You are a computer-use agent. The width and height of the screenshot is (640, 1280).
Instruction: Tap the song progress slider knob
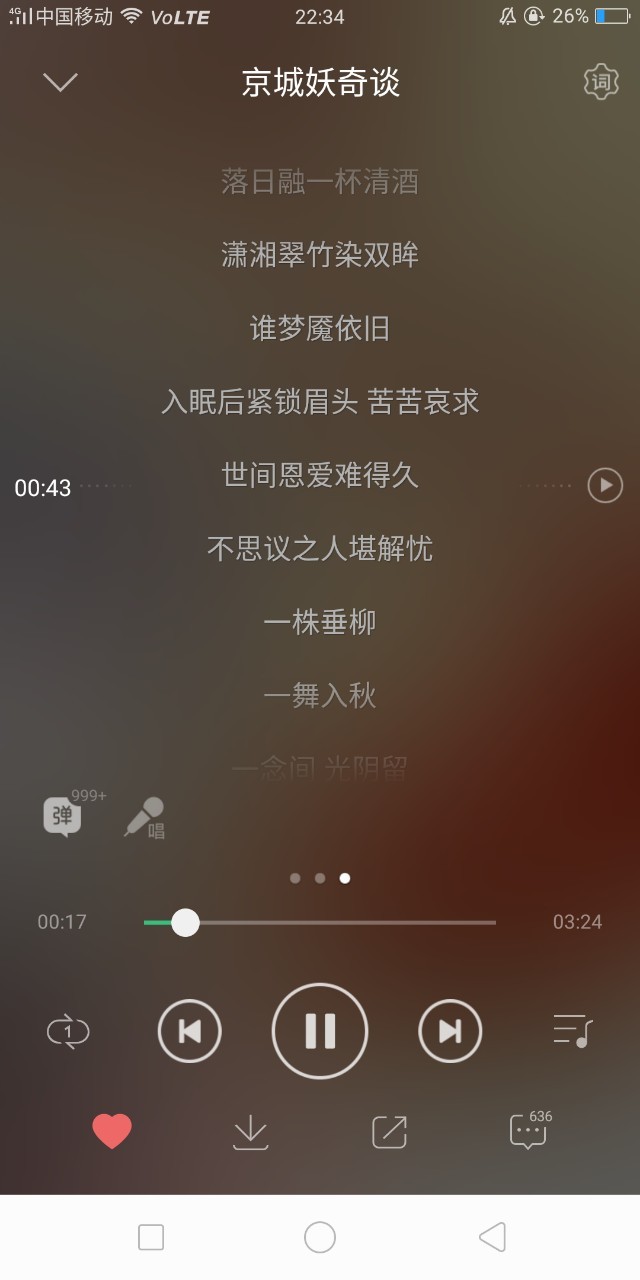pyautogui.click(x=185, y=922)
